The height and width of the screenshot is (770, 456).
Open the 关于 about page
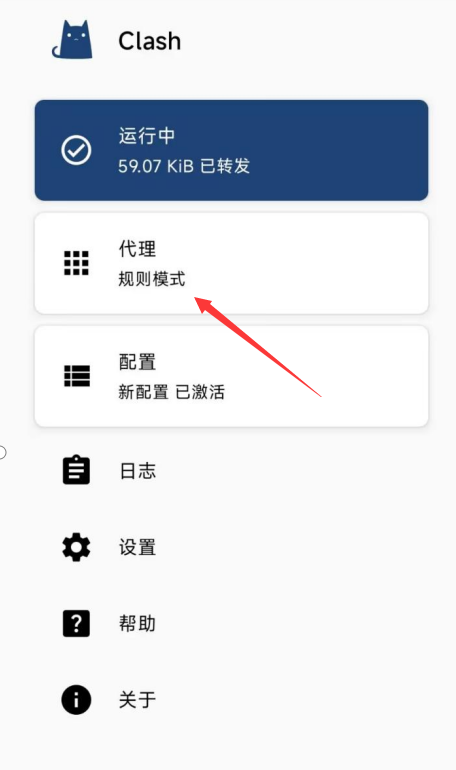coord(231,700)
